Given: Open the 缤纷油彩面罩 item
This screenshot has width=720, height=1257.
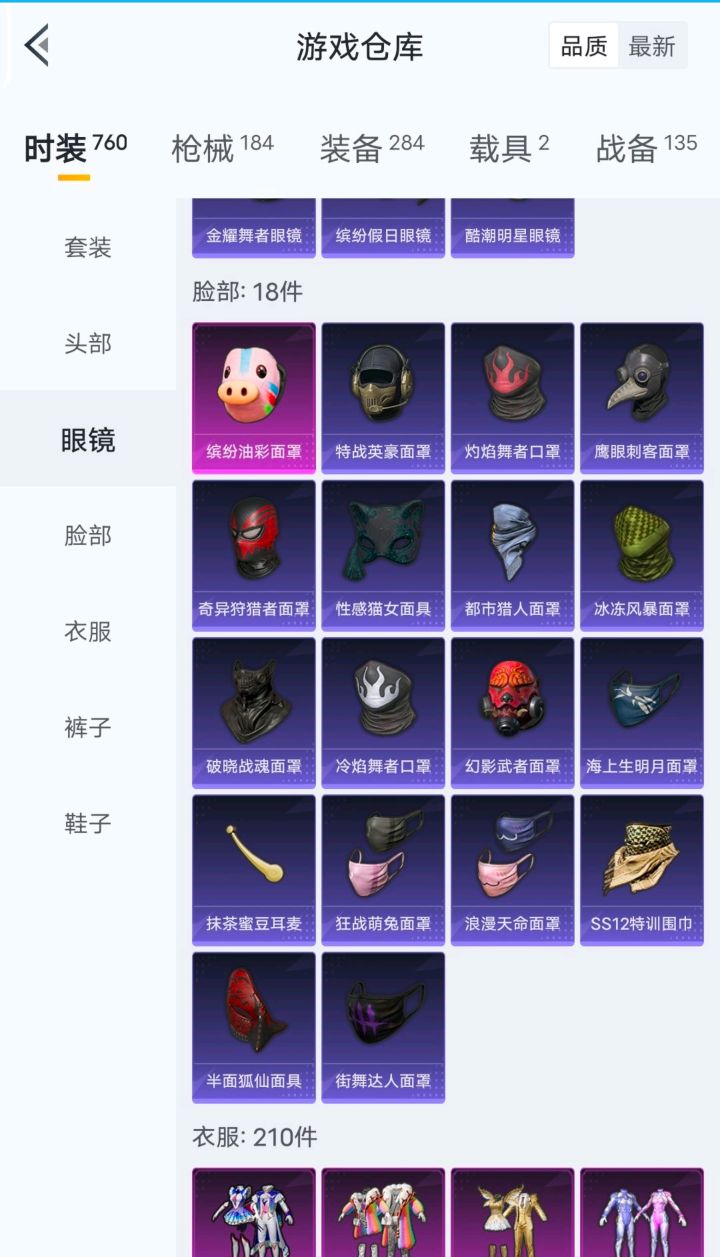Looking at the screenshot, I should tap(254, 396).
